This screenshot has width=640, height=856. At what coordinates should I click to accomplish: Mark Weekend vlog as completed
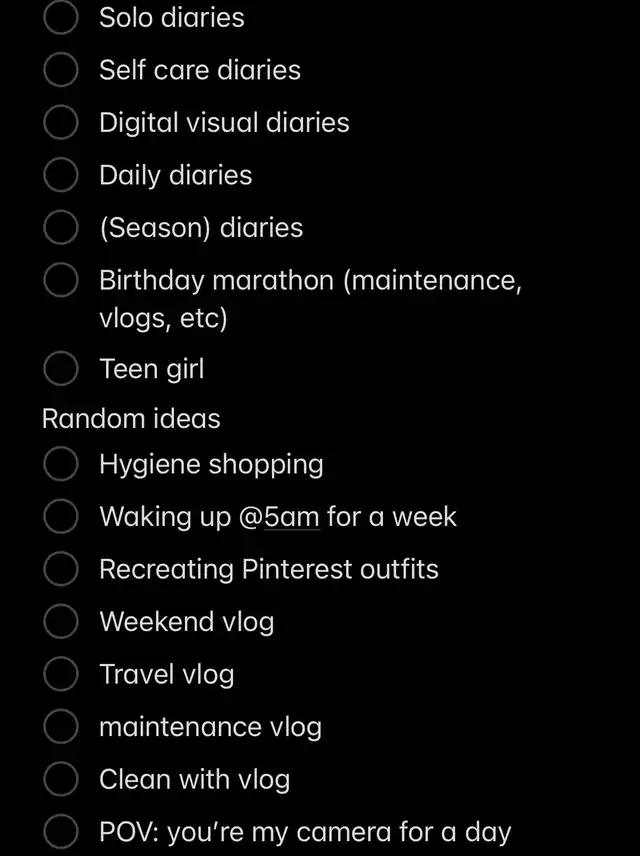pos(61,622)
